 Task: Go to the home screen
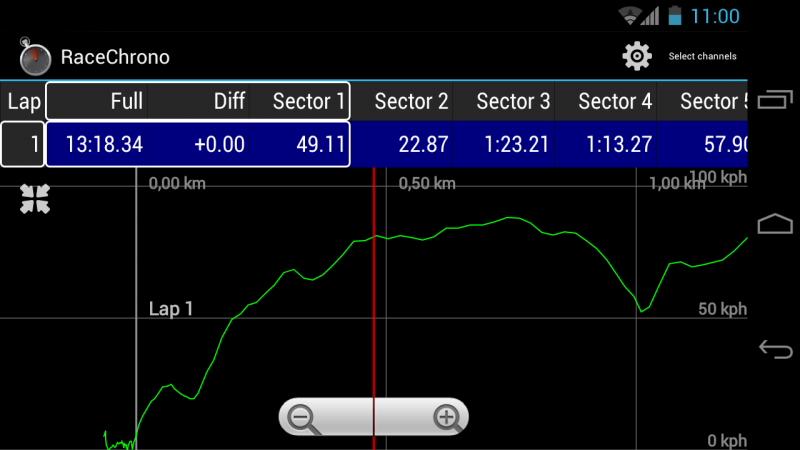click(776, 224)
